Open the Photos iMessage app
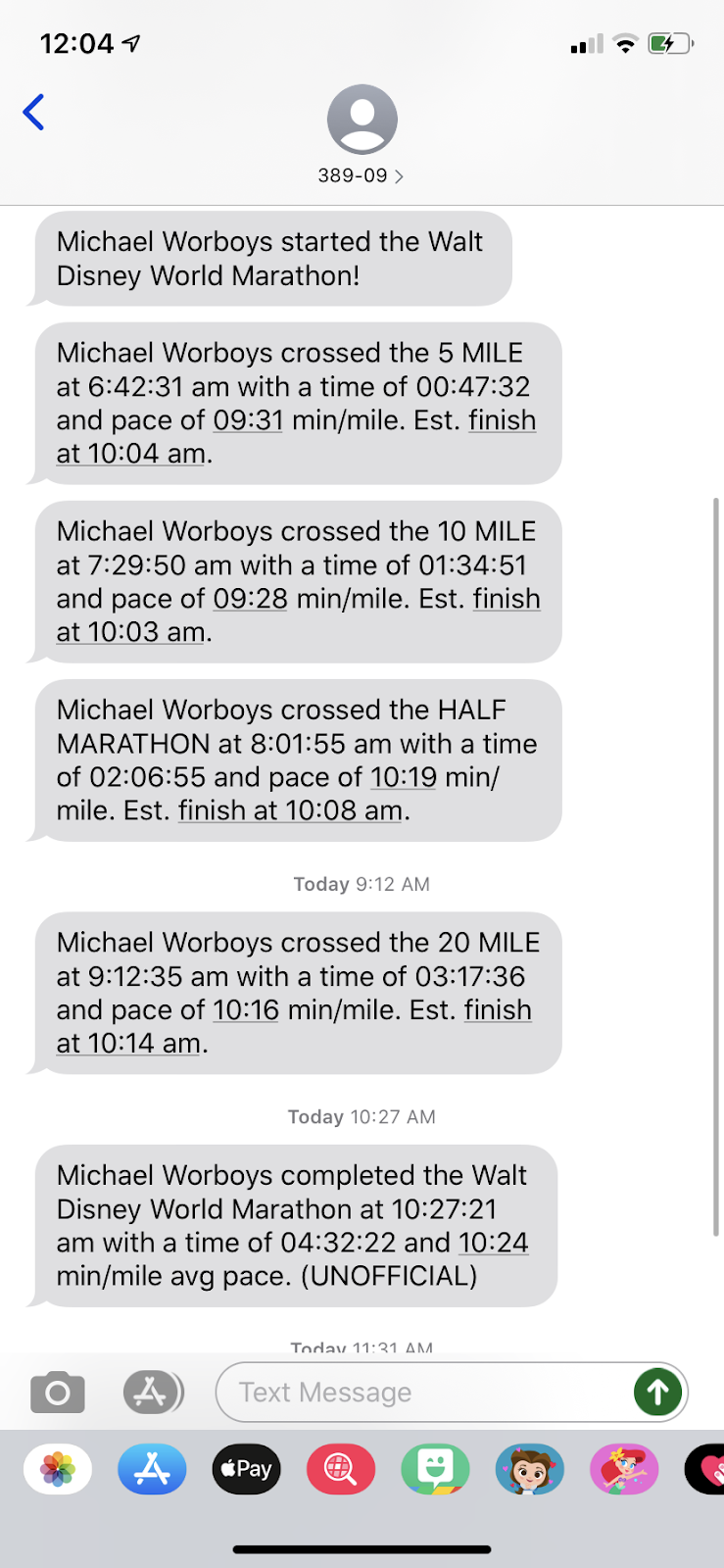Viewport: 724px width, 1568px height. [58, 1469]
